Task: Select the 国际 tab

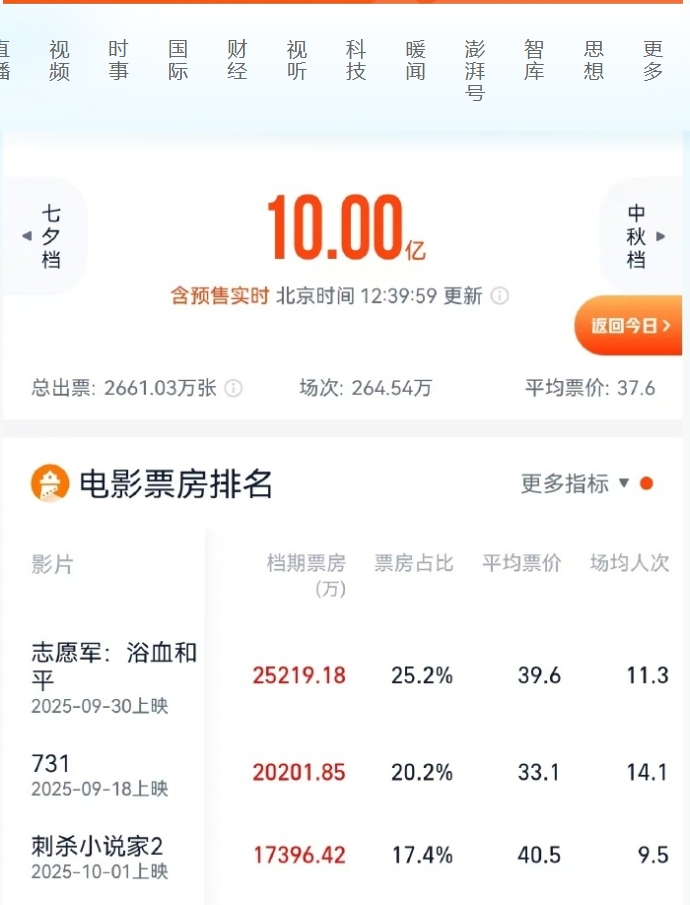Action: (178, 60)
